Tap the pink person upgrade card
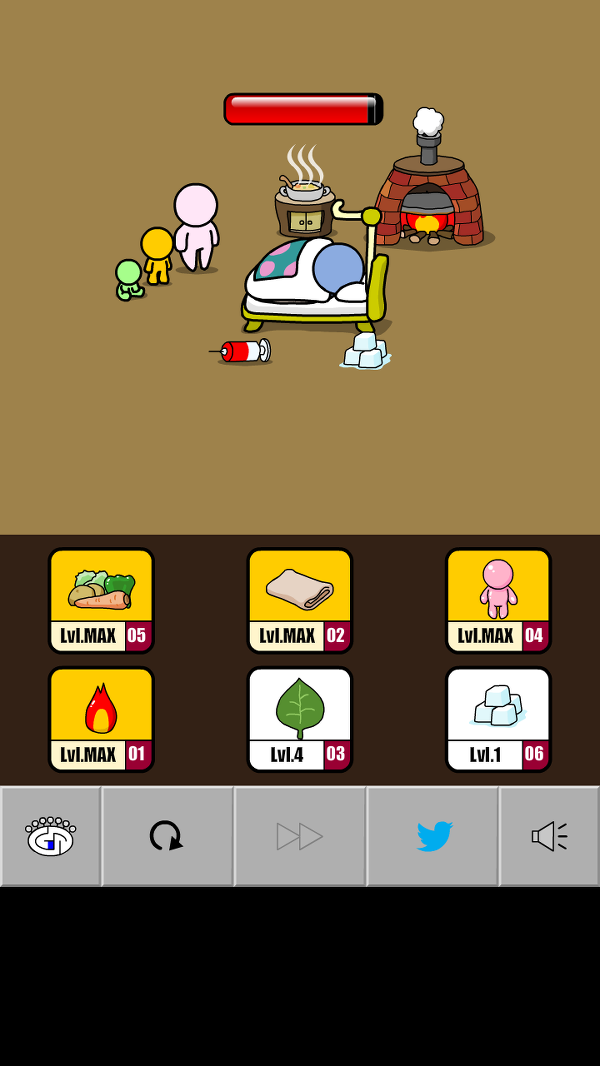 click(497, 600)
